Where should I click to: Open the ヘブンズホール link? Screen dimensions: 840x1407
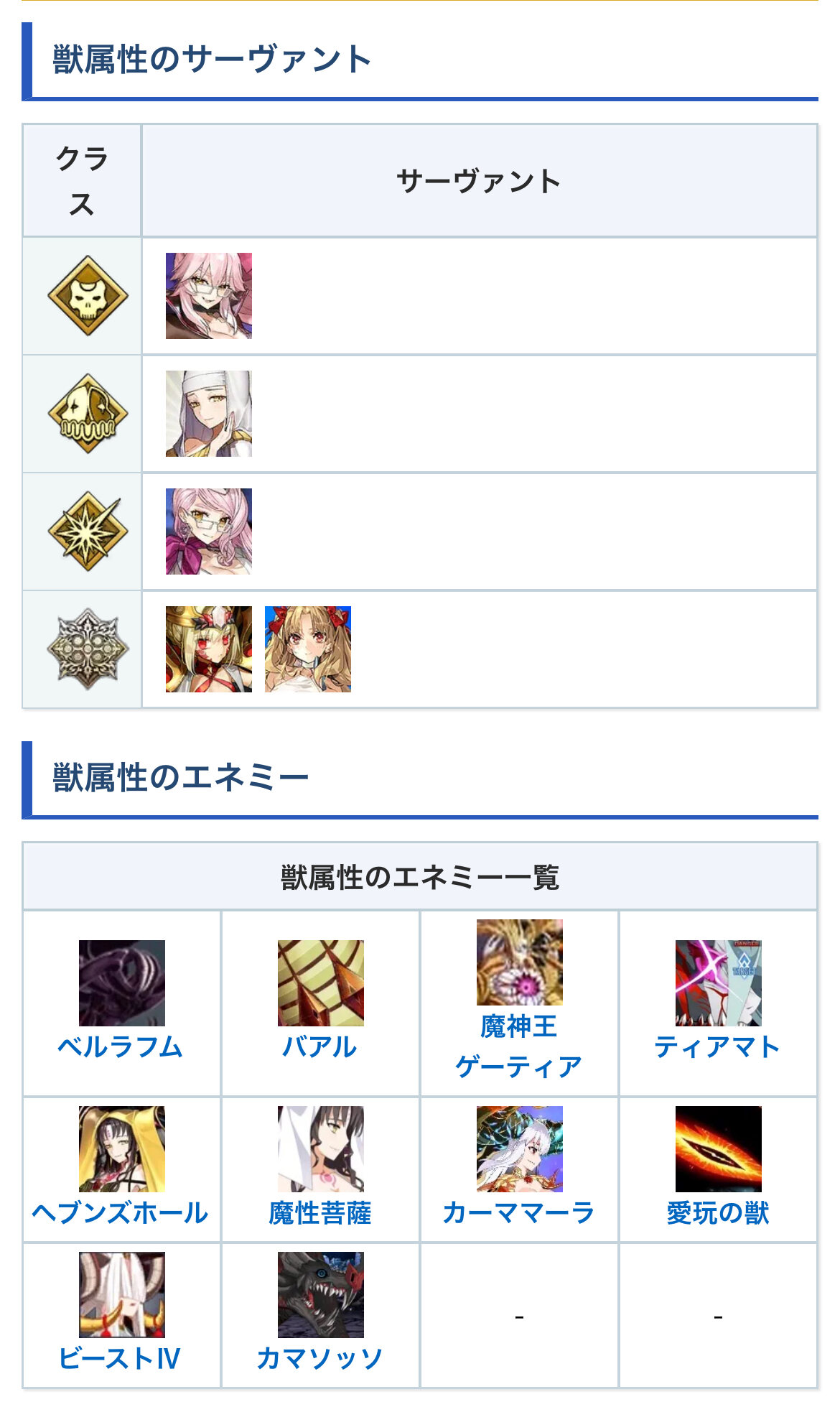[121, 1212]
